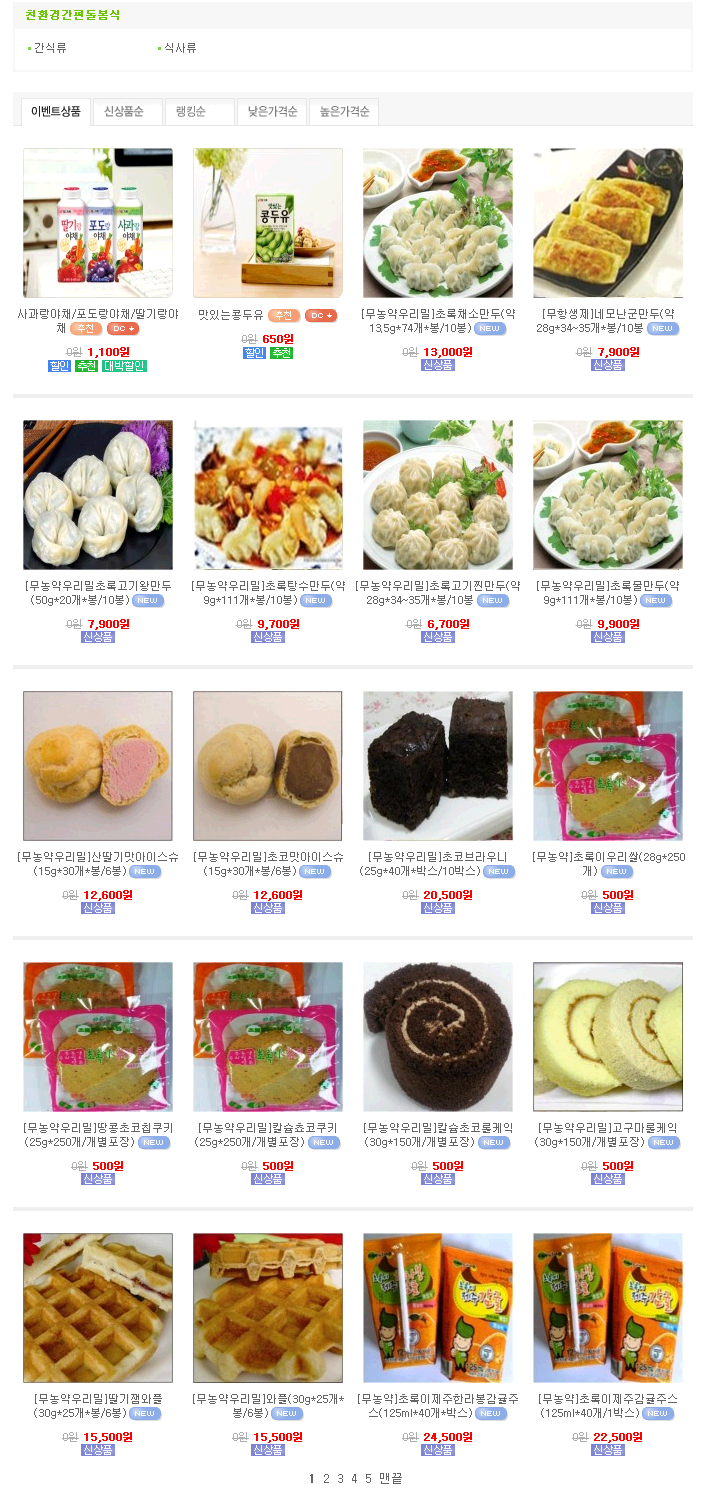View 고구마롤케익 product
Image resolution: width=705 pixels, height=1491 pixels.
pos(608,1037)
